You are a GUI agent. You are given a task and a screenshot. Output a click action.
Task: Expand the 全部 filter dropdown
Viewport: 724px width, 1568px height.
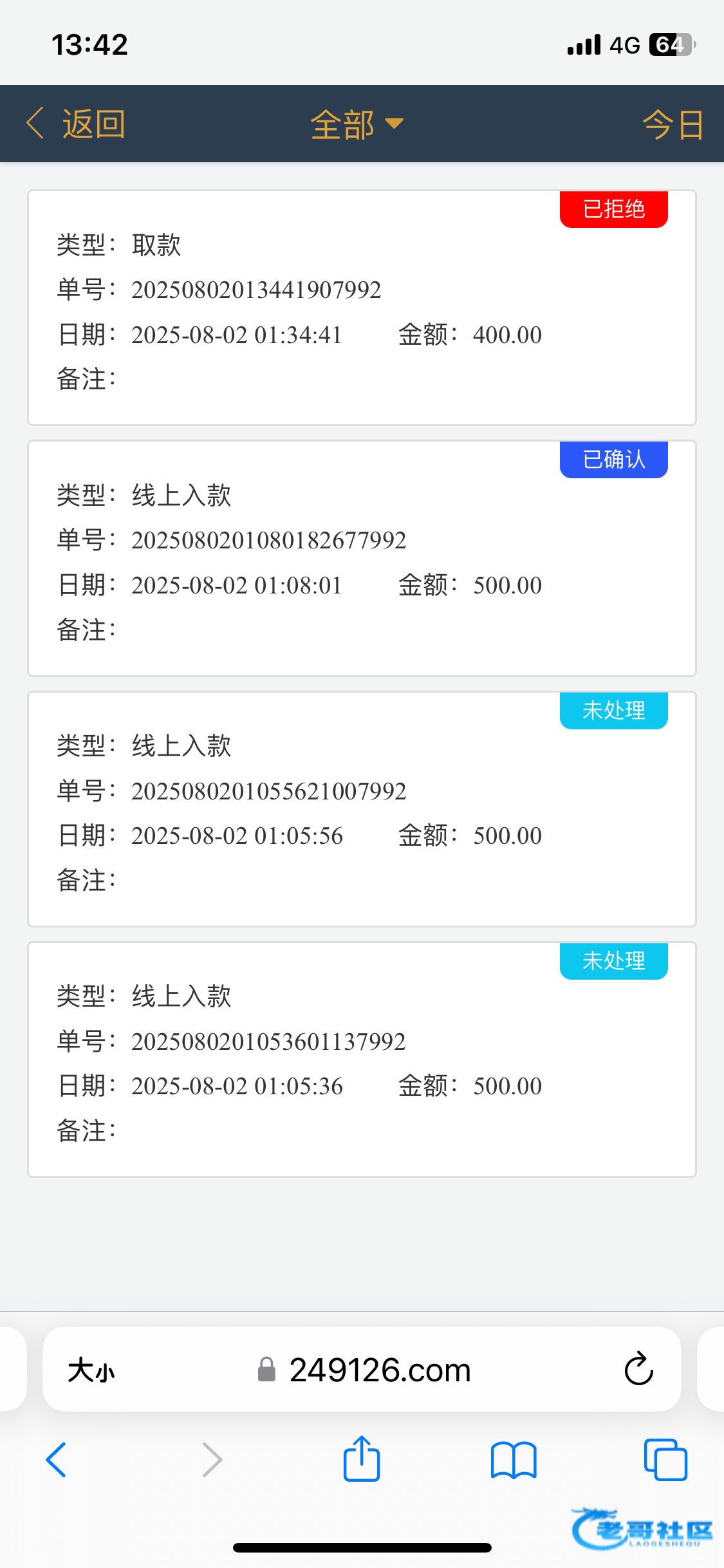click(x=357, y=124)
